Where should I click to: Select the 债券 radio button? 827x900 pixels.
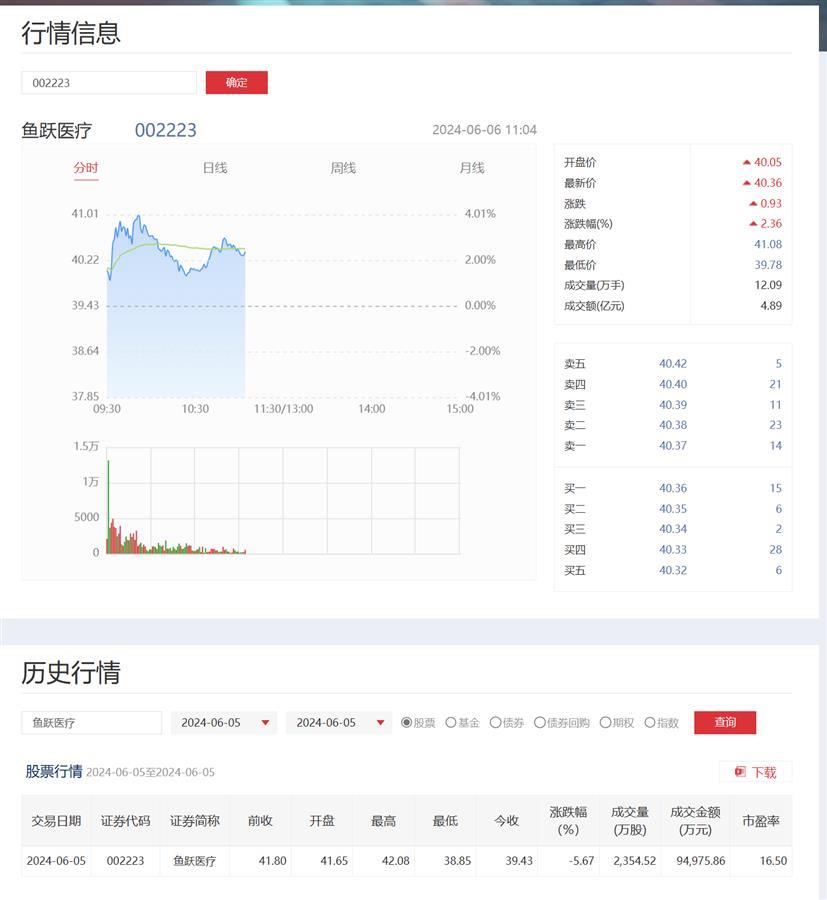coord(495,723)
